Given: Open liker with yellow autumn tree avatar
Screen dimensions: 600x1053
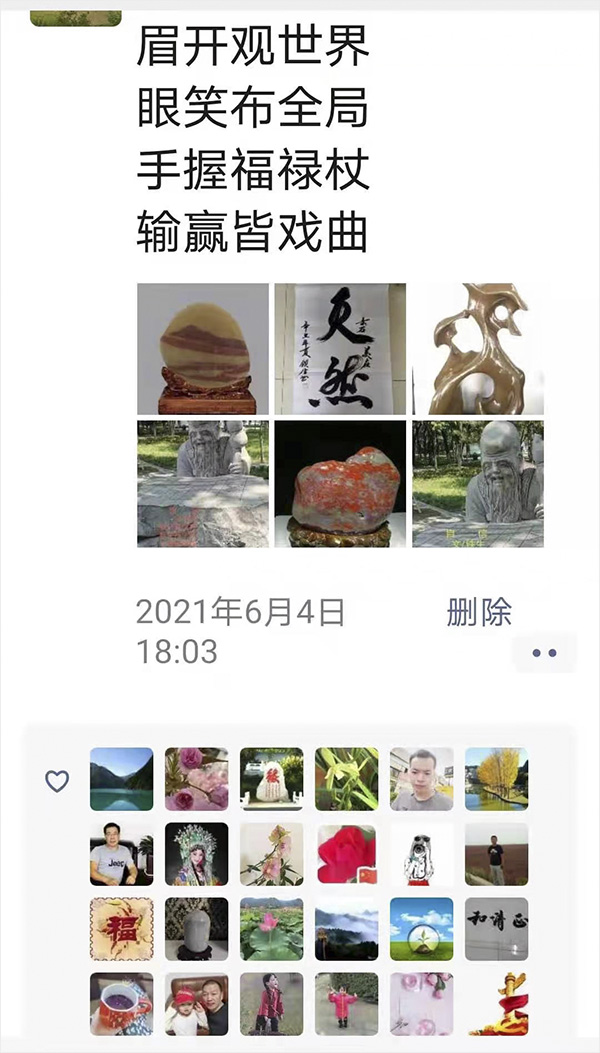Looking at the screenshot, I should tap(497, 779).
